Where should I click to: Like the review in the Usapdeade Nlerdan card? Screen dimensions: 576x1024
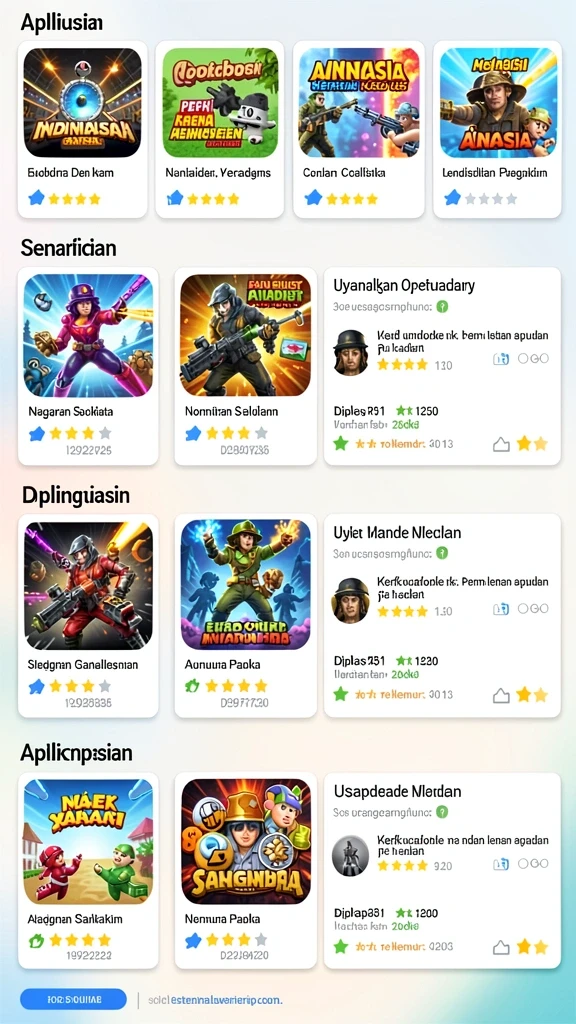(x=501, y=947)
